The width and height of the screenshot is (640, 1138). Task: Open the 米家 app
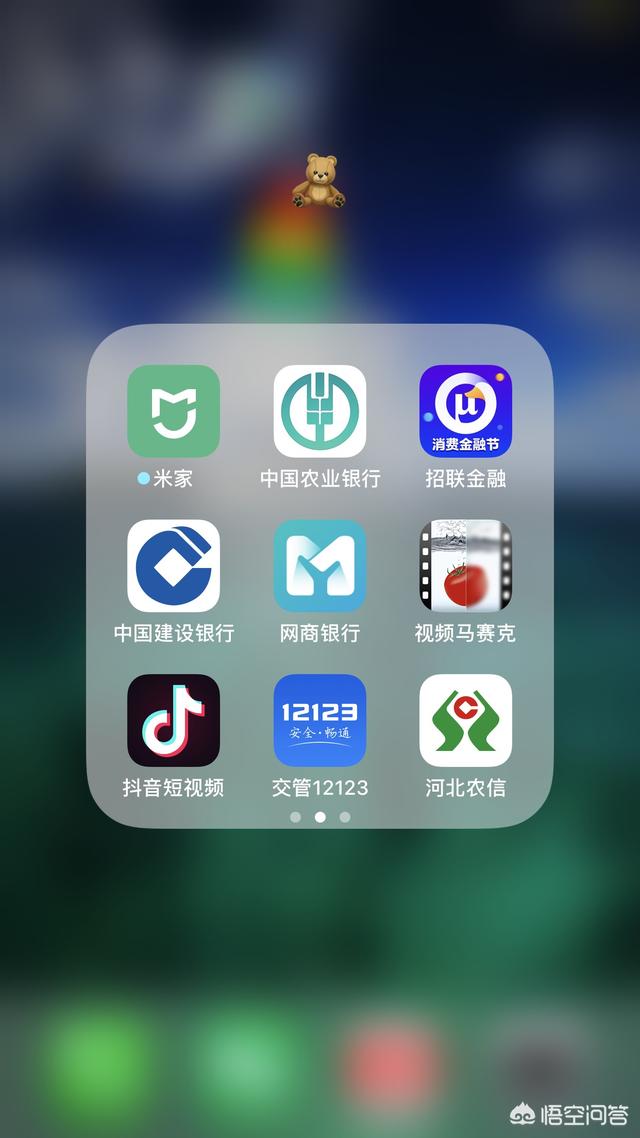coord(173,411)
